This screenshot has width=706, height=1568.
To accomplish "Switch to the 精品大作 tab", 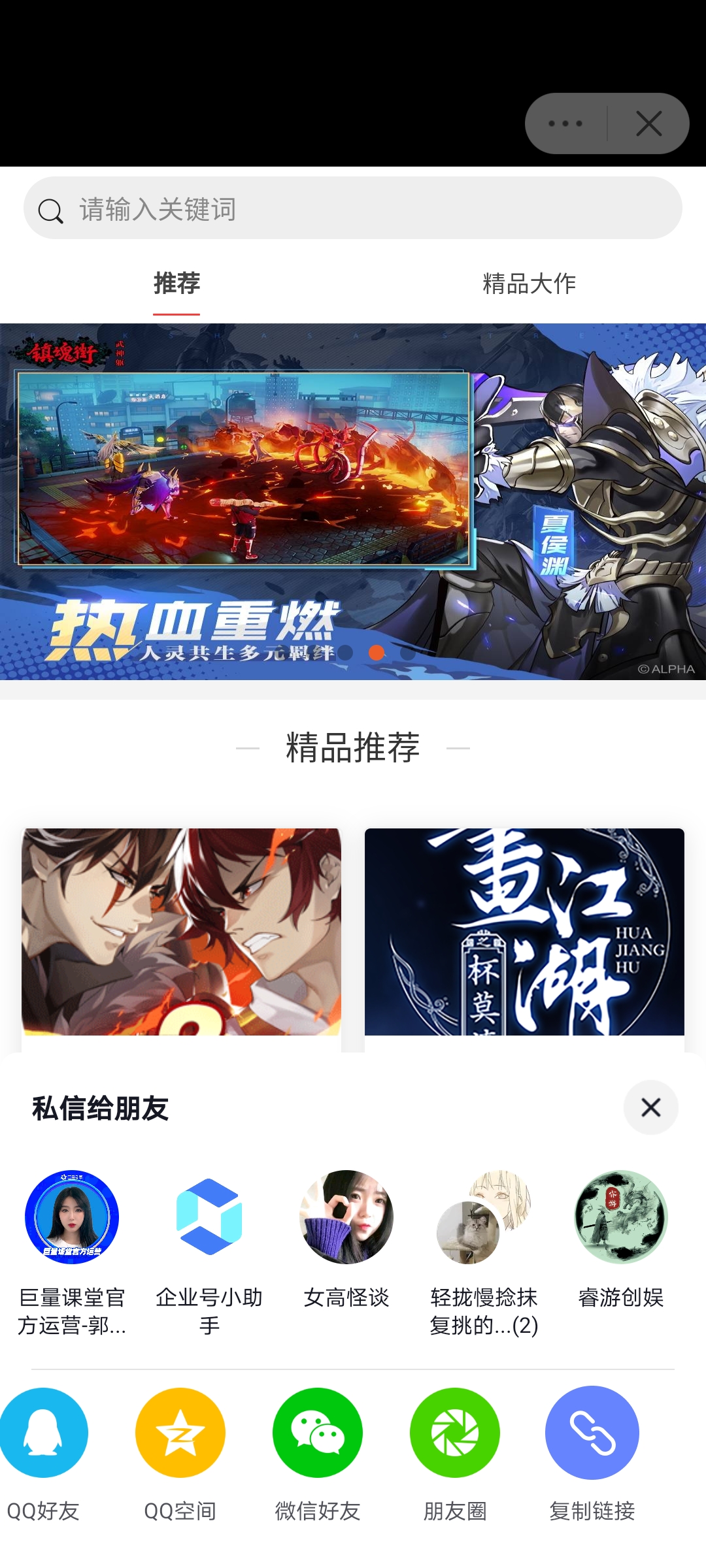I will coord(529,284).
